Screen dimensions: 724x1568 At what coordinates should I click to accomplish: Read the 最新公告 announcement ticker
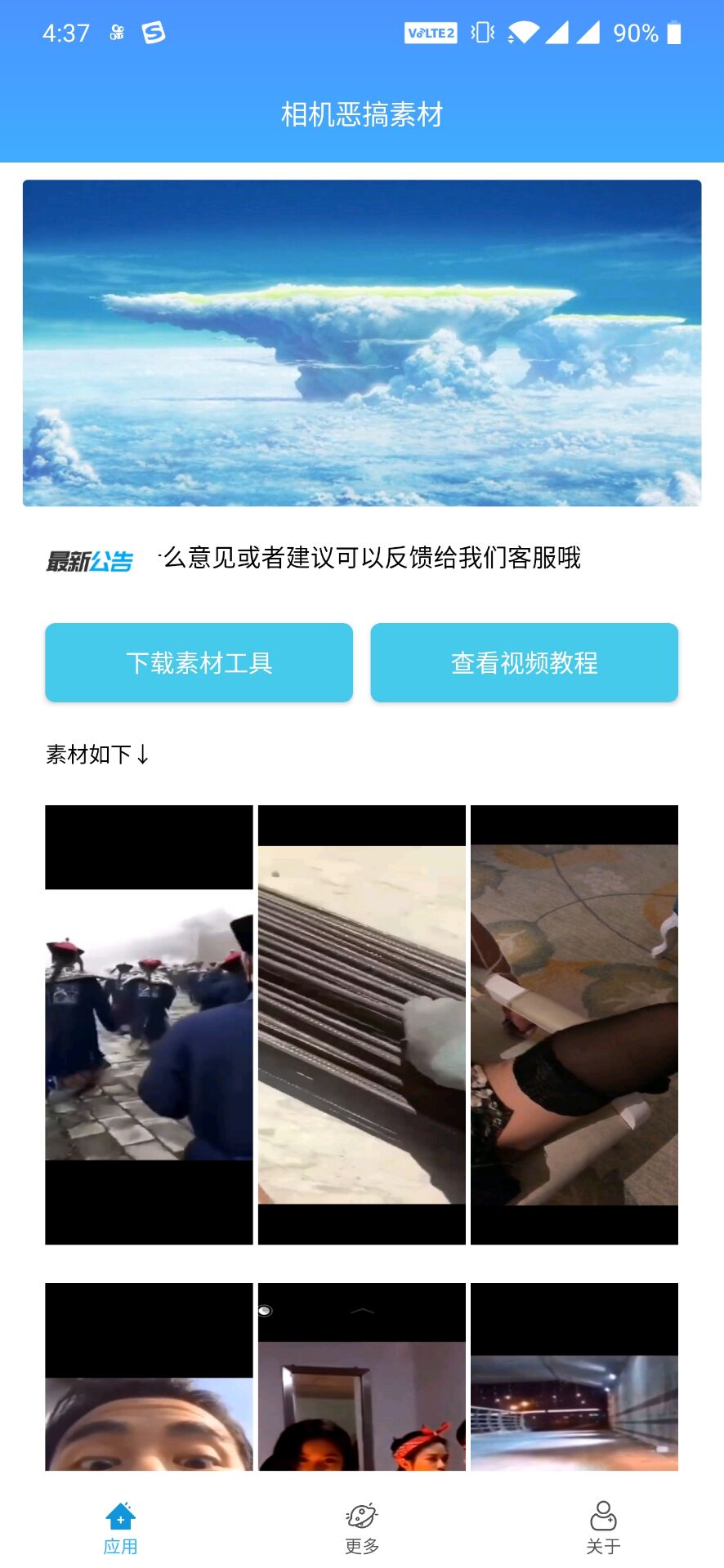pos(372,559)
